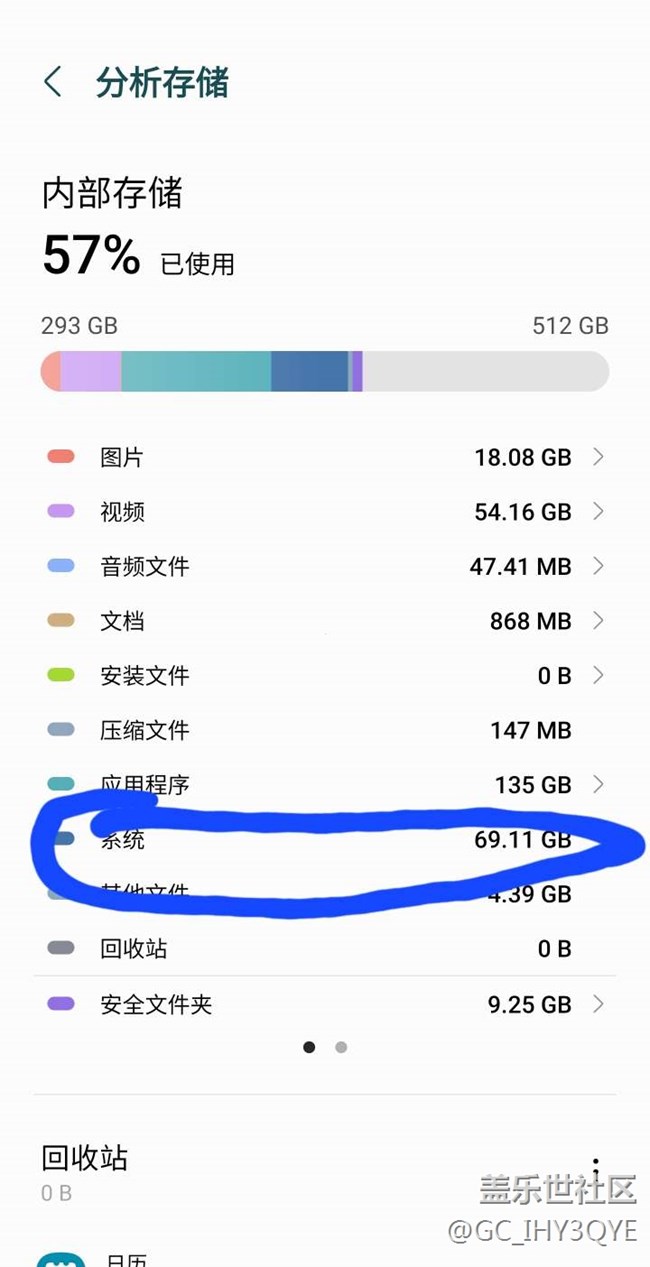The height and width of the screenshot is (1267, 650).
Task: Switch to the second page indicator dot
Action: 341,1047
